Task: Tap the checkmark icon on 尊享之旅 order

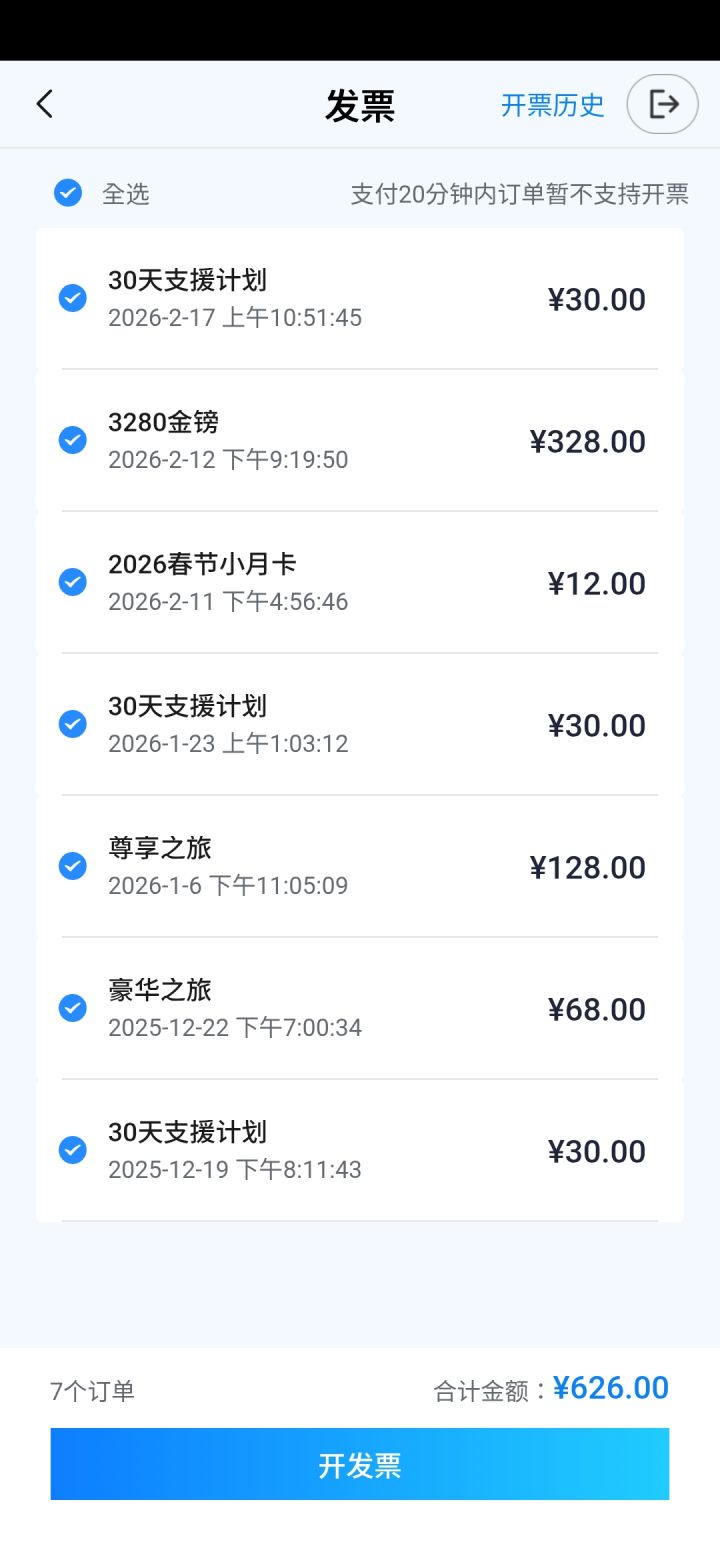Action: click(72, 865)
